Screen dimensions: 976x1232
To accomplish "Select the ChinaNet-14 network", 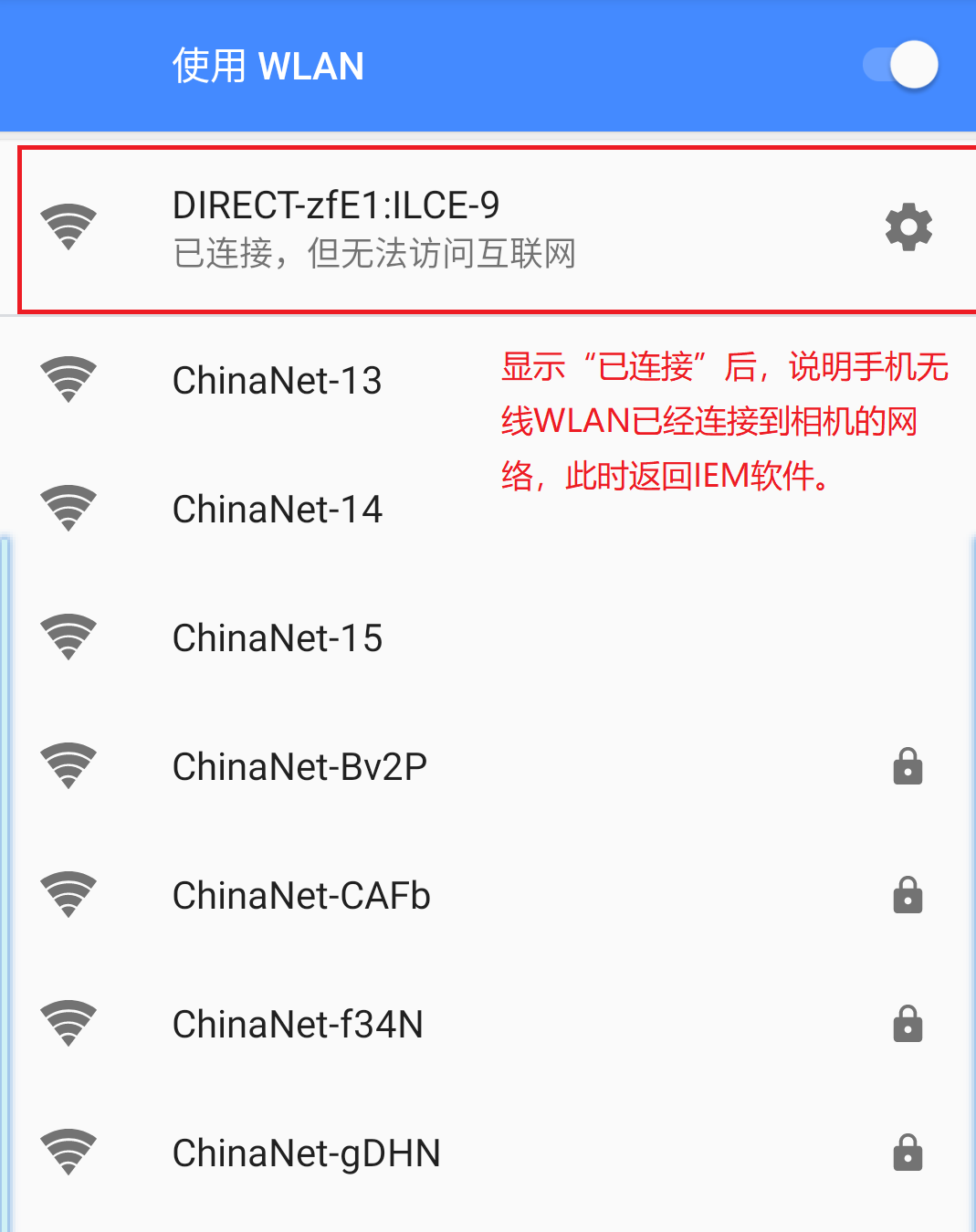I will tap(277, 510).
